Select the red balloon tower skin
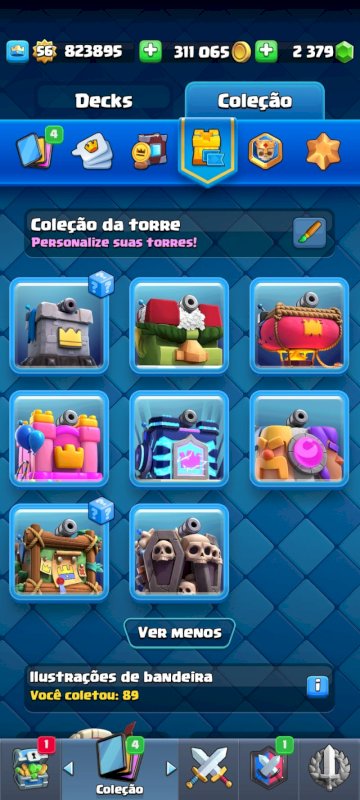The width and height of the screenshot is (360, 800). 299,326
